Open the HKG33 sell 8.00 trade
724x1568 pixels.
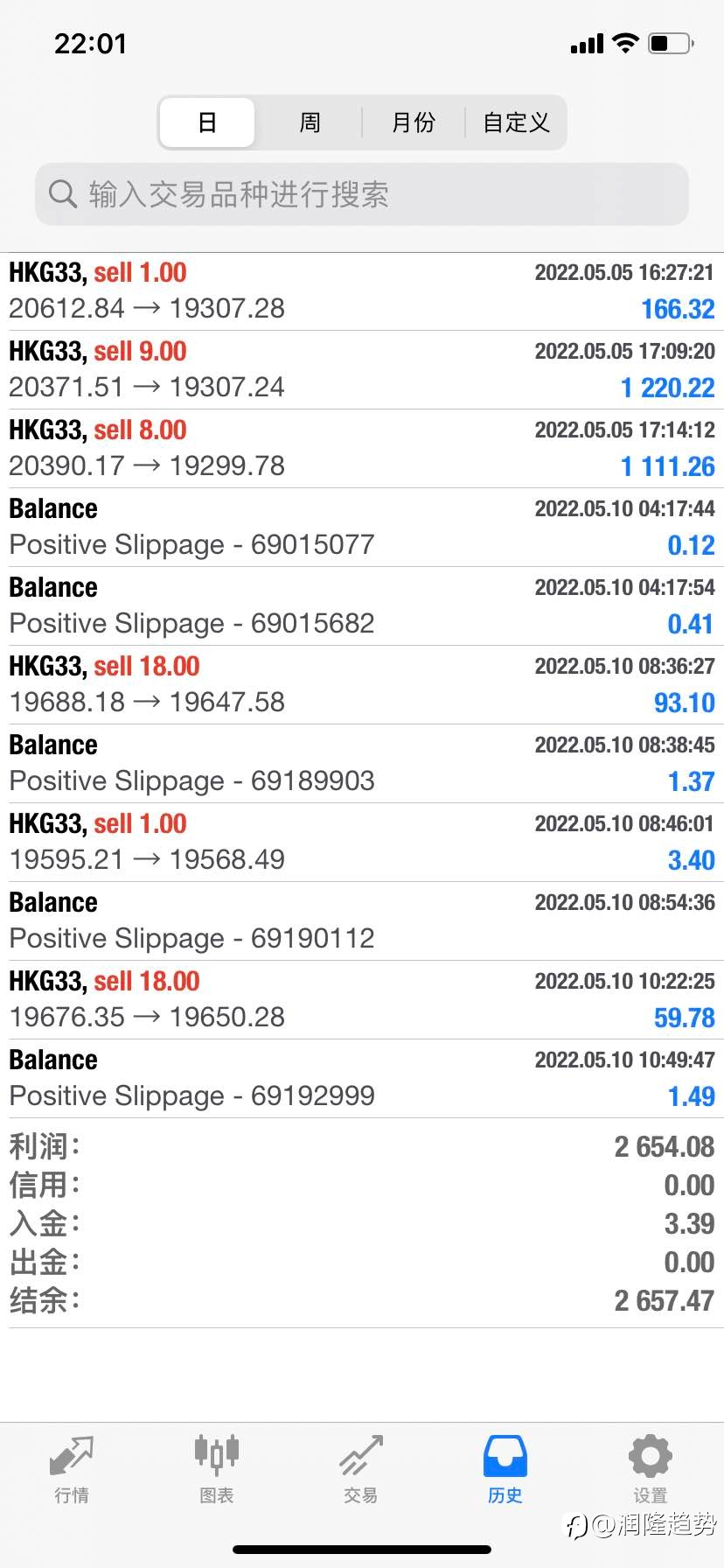pos(362,449)
